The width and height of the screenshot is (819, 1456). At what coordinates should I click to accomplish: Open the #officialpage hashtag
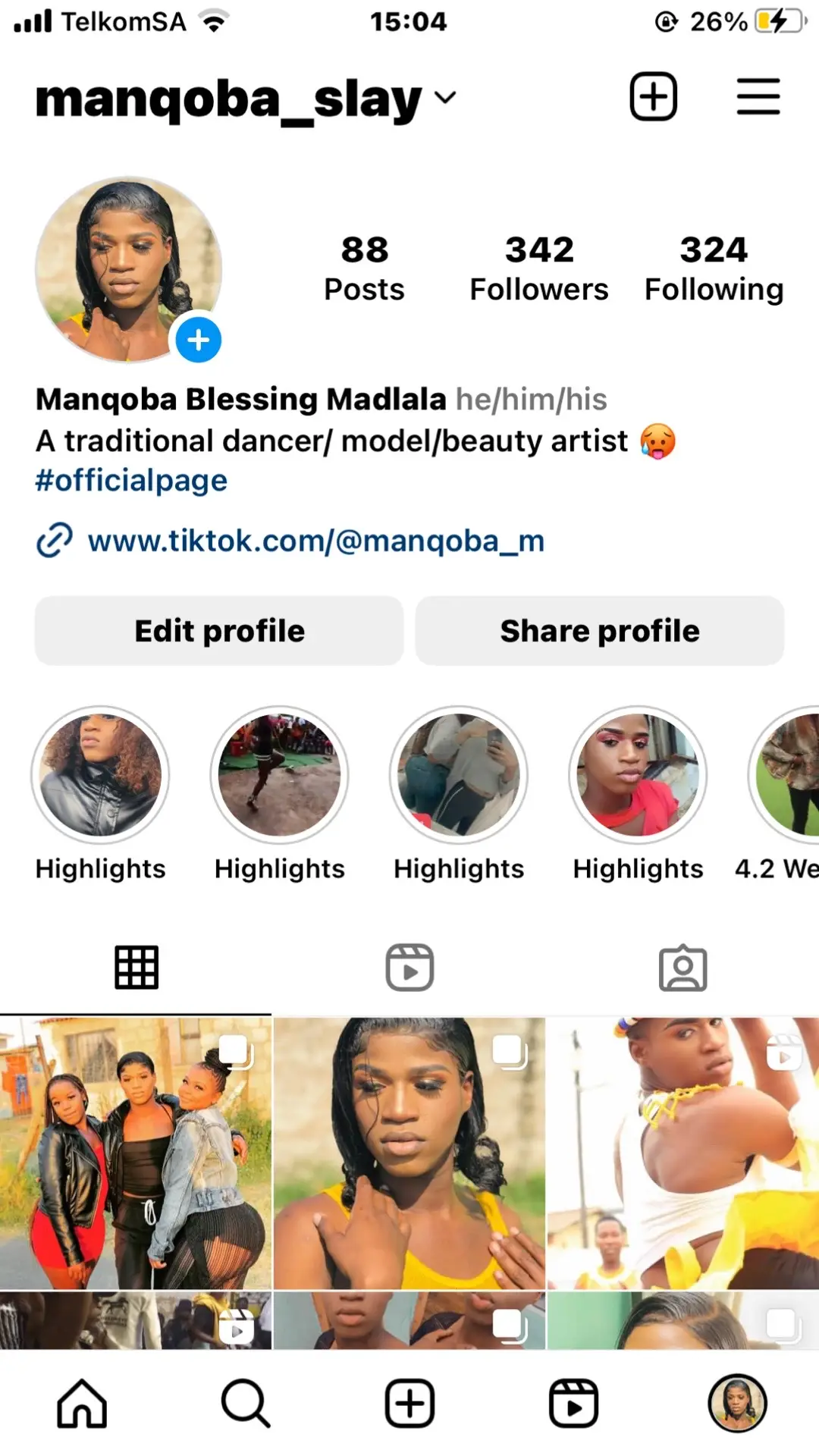pyautogui.click(x=131, y=480)
